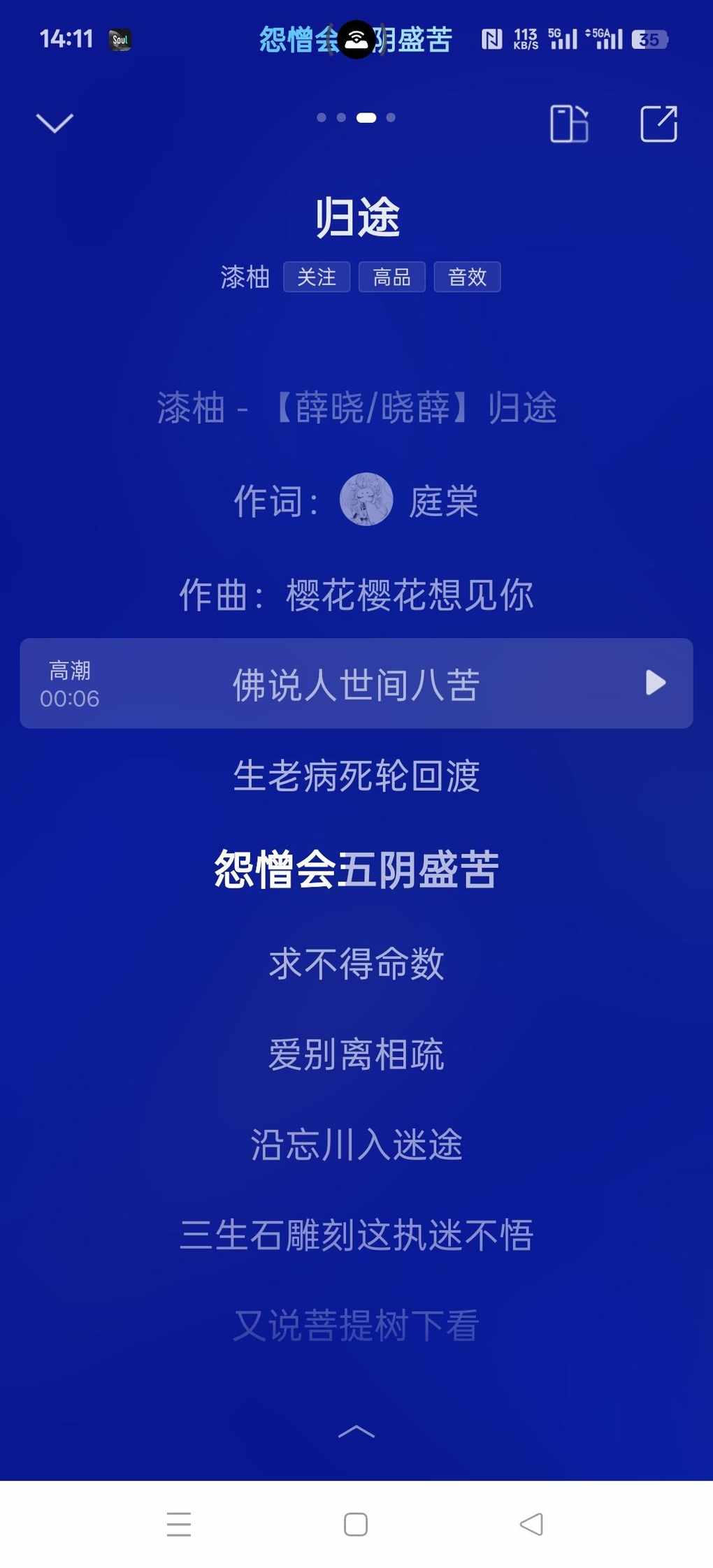The height and width of the screenshot is (1568, 713).
Task: Go back using the system back button
Action: pyautogui.click(x=531, y=1524)
